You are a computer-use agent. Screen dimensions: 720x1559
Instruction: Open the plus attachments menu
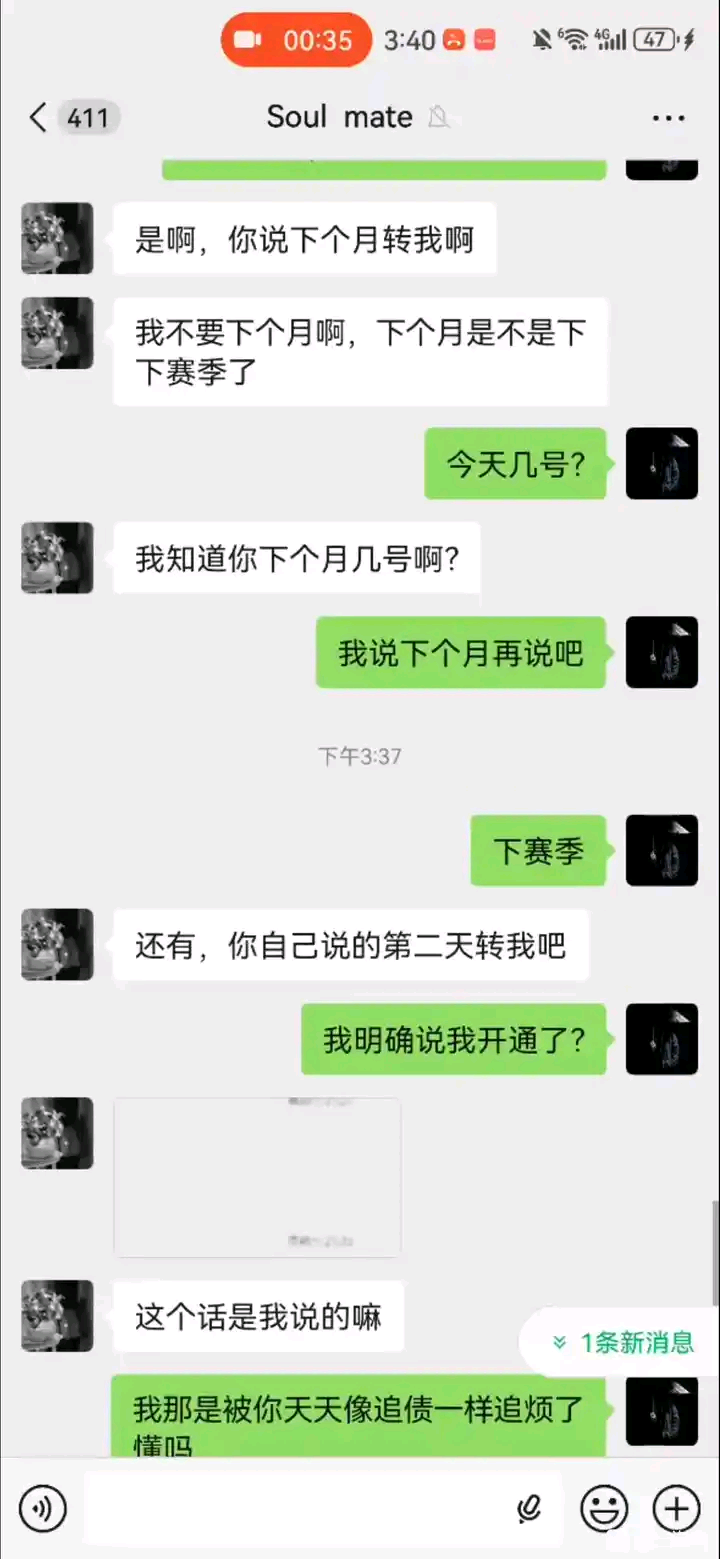tap(676, 1507)
